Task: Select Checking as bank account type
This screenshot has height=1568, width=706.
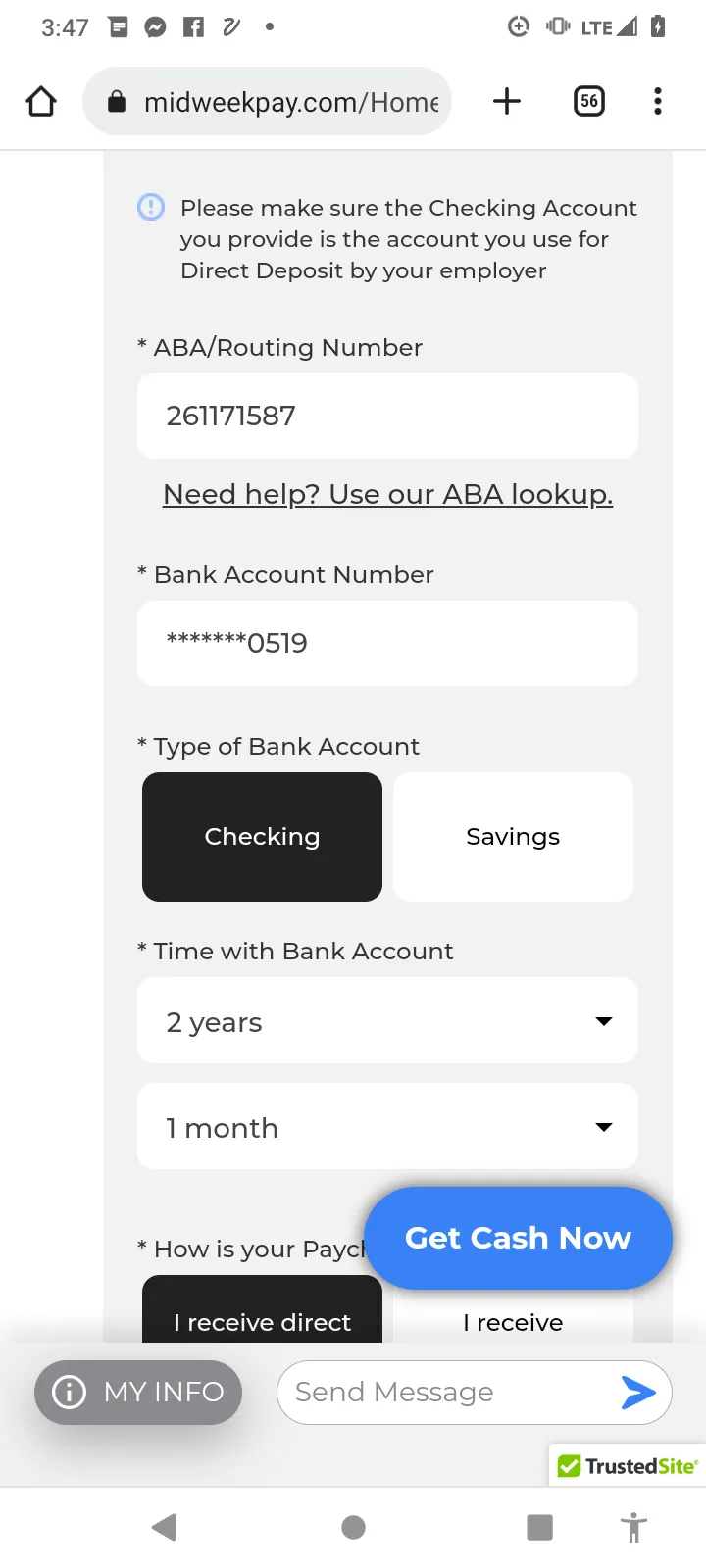Action: click(x=262, y=836)
